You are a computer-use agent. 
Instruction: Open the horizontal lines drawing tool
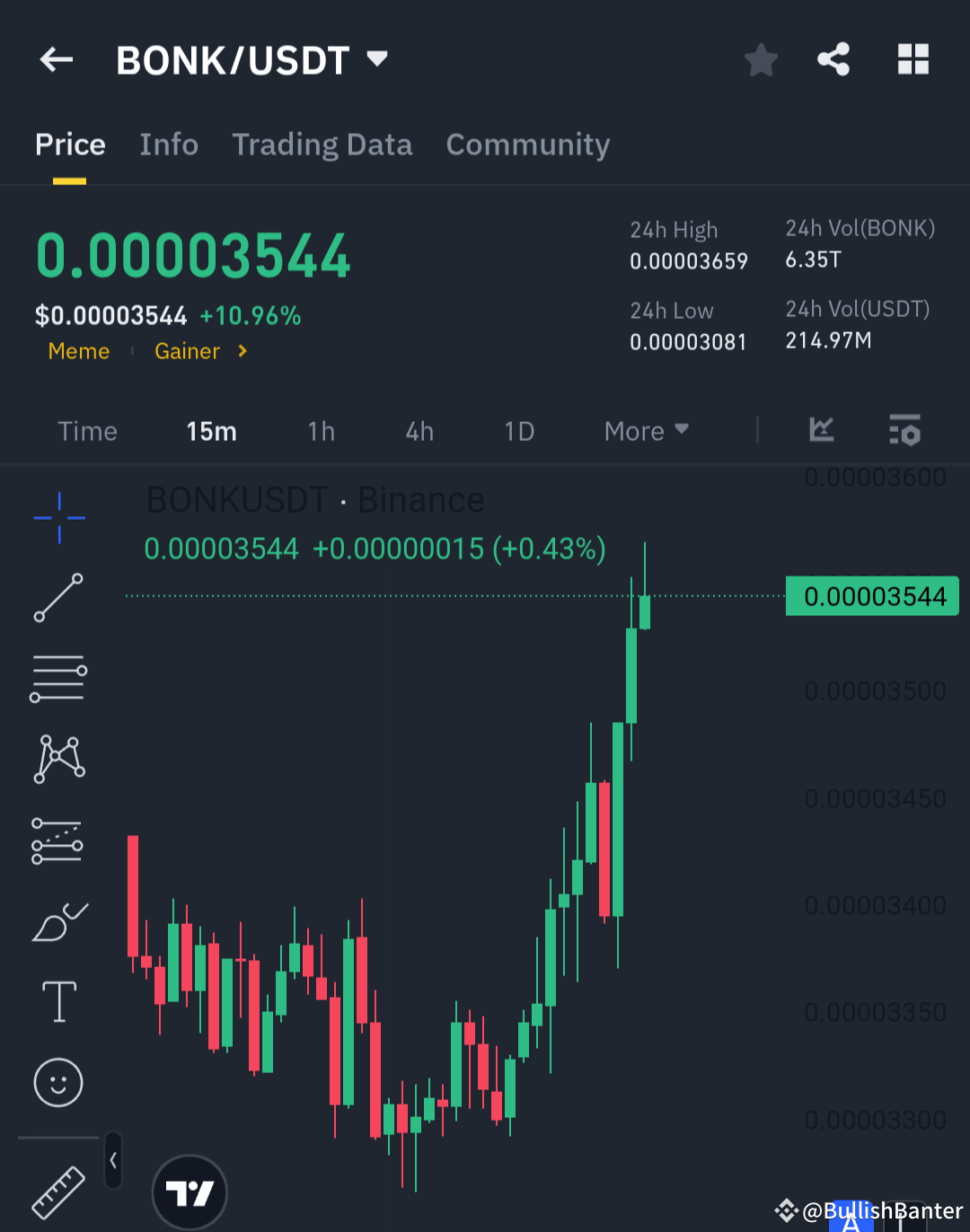tap(57, 678)
